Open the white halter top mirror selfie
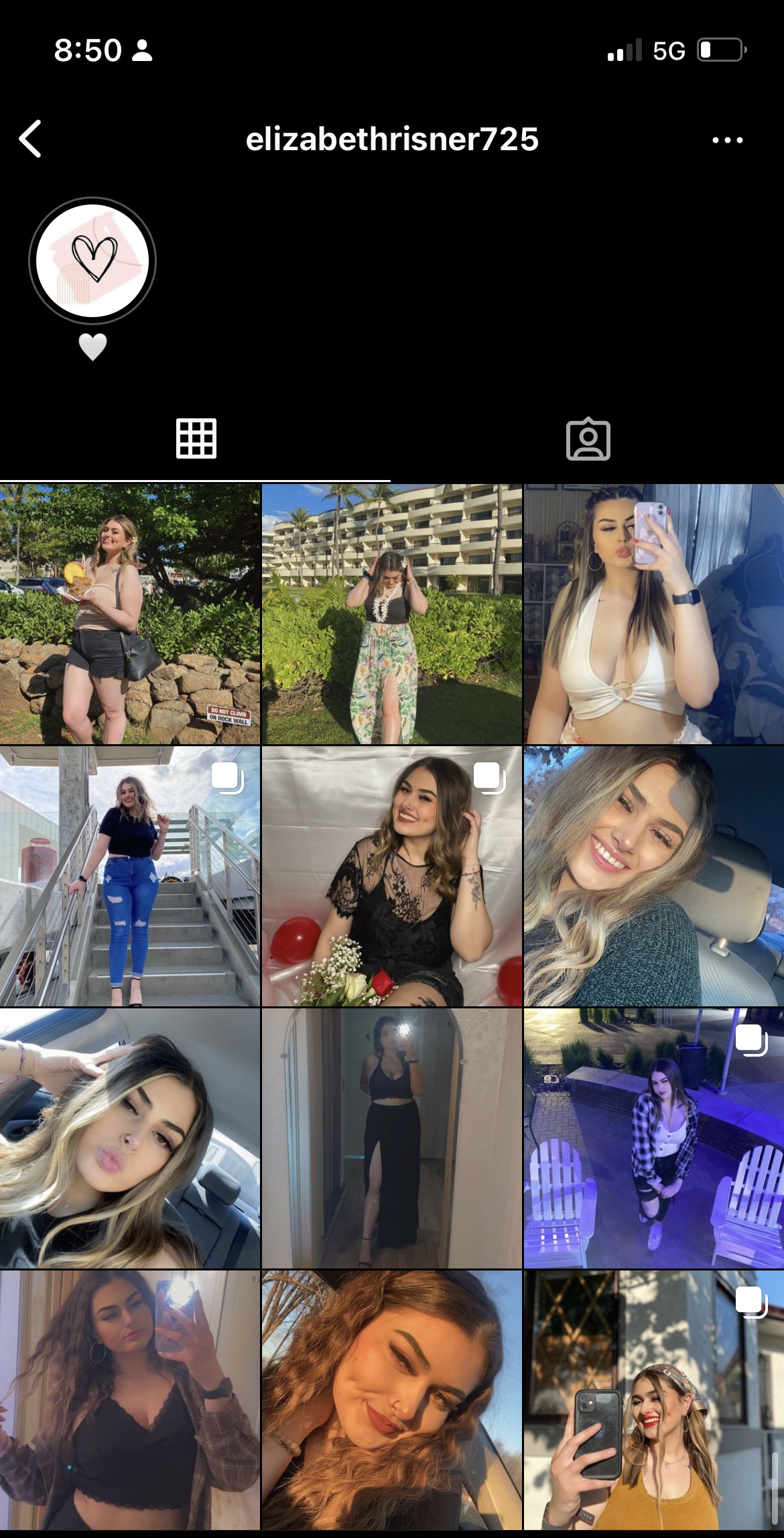This screenshot has width=784, height=1538. point(653,614)
